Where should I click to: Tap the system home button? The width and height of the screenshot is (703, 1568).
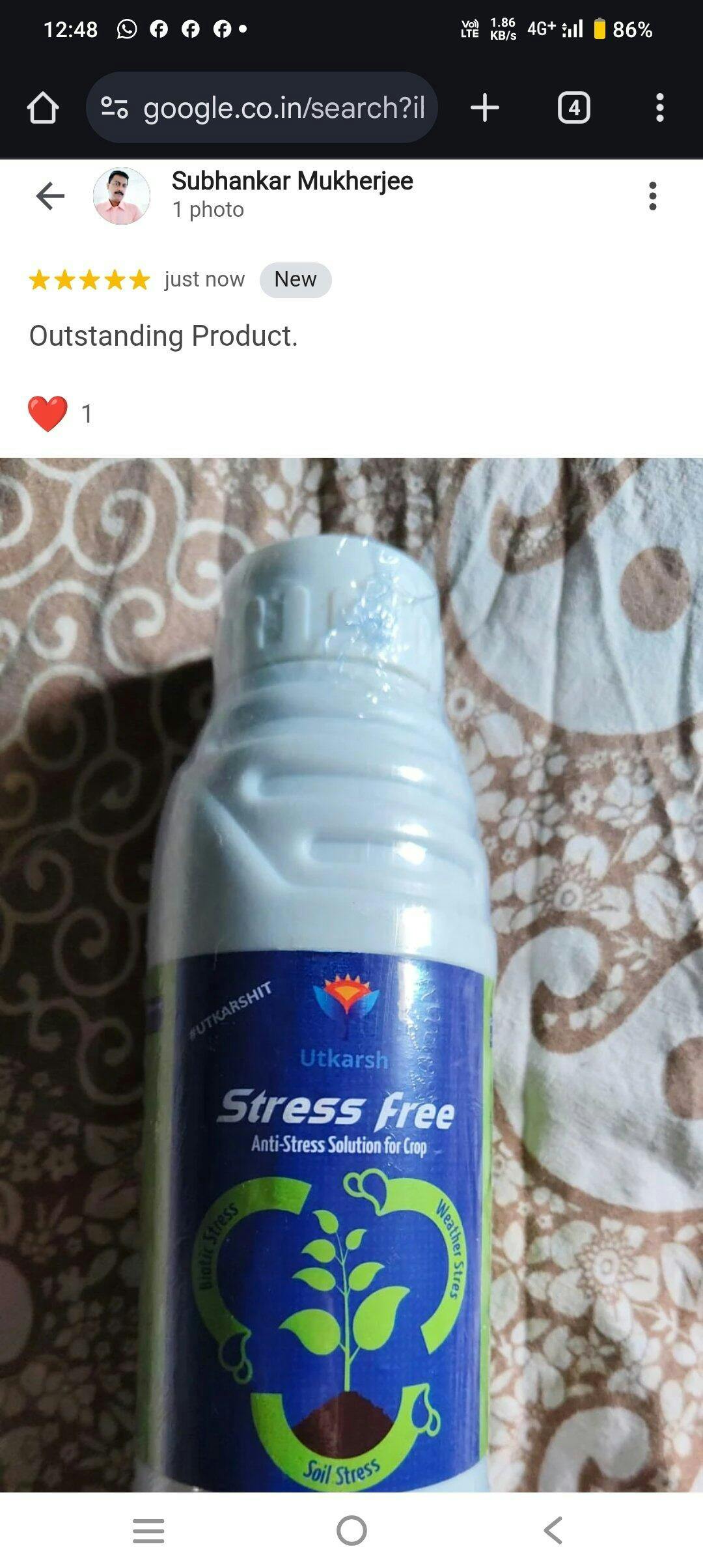click(351, 1531)
